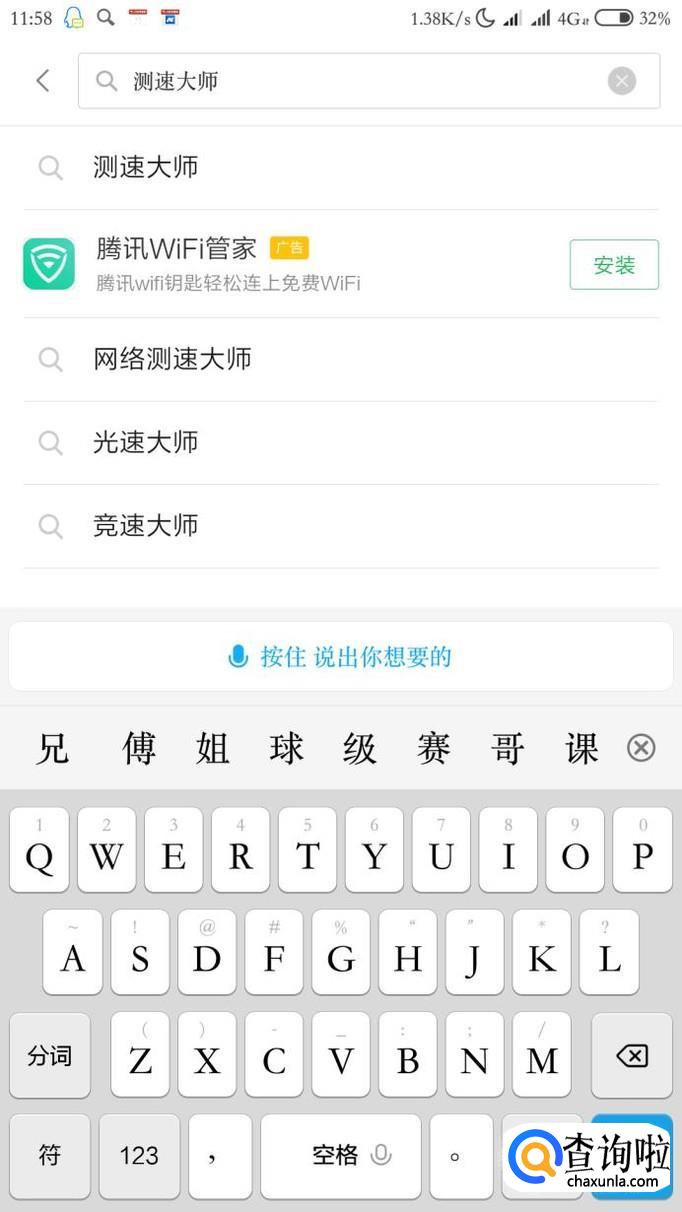
Task: Tap the keyboard backspace key
Action: pos(631,1056)
